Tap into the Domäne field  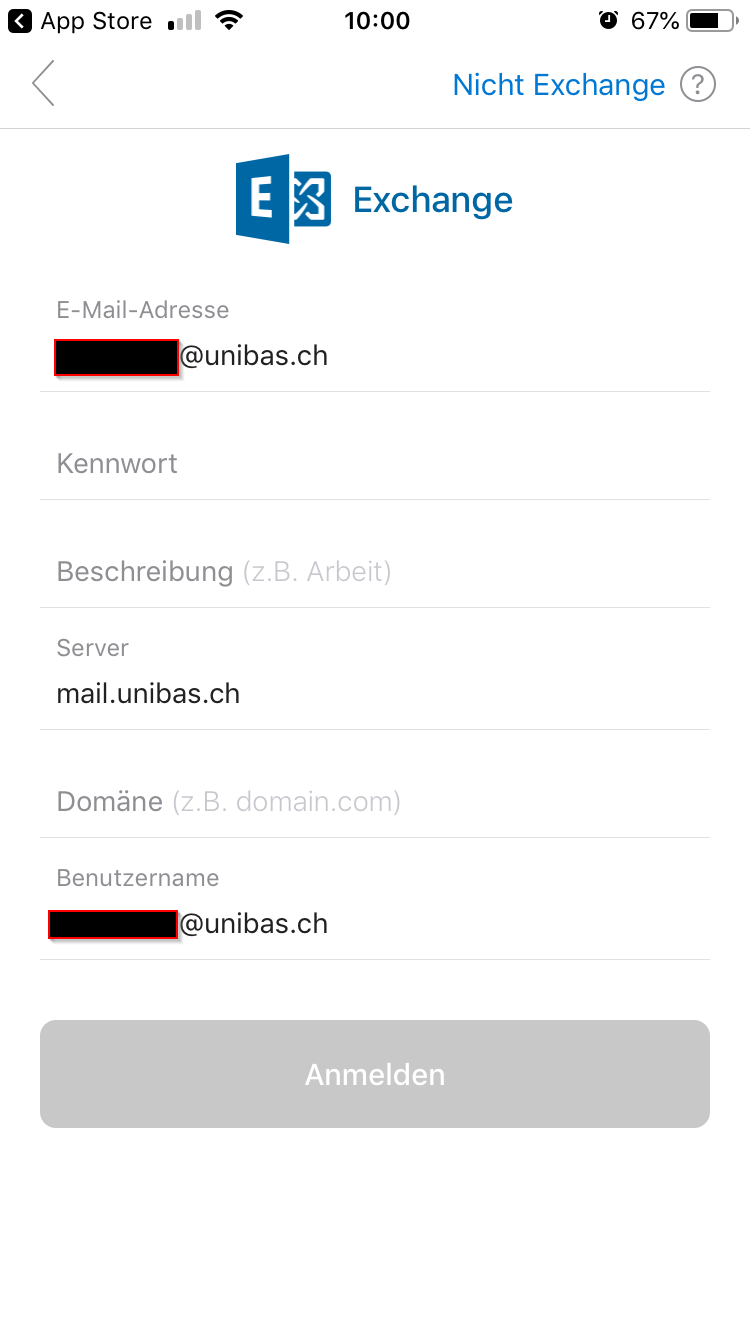375,802
